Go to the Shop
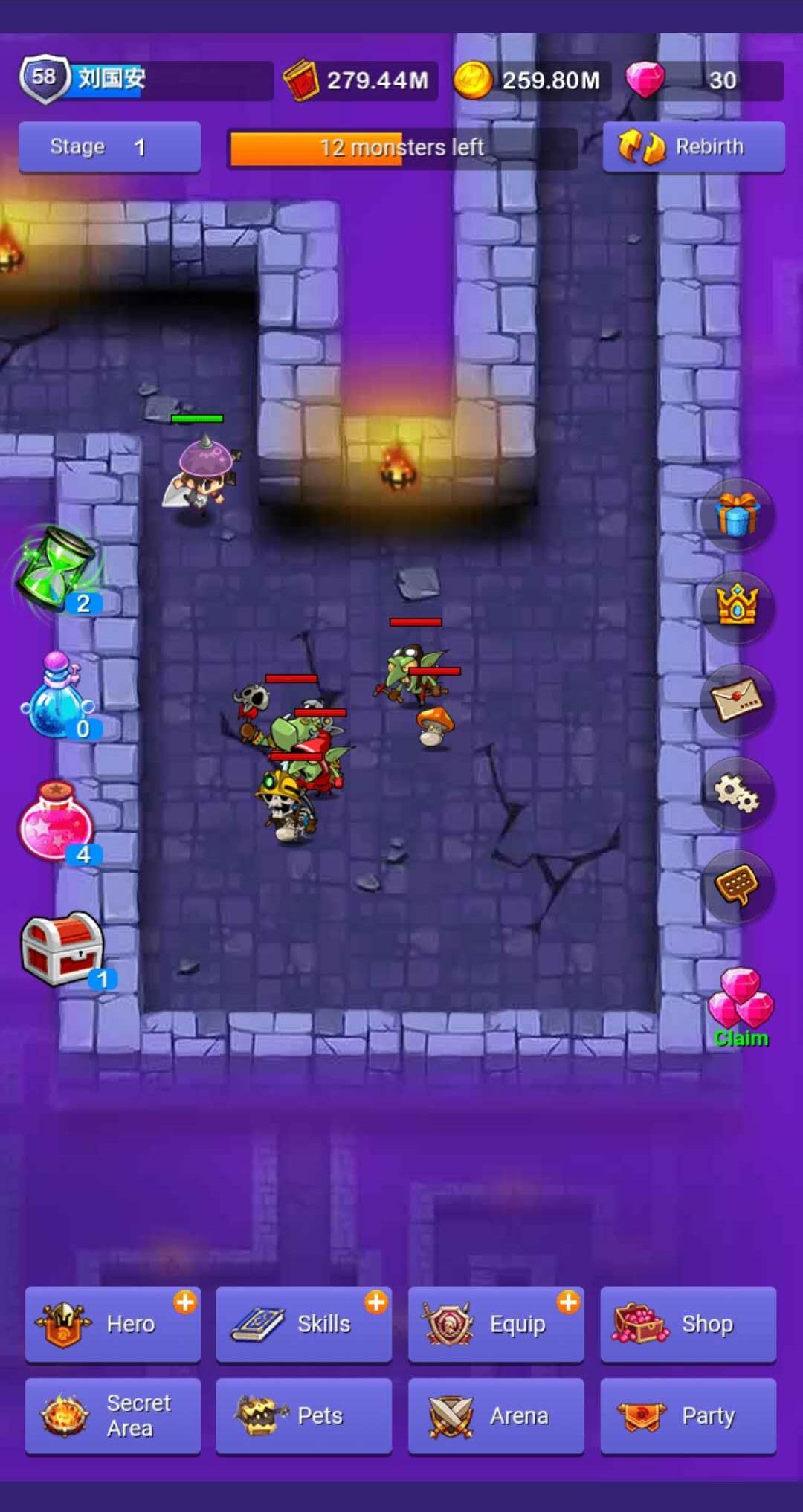Viewport: 803px width, 1512px height. pos(688,1324)
